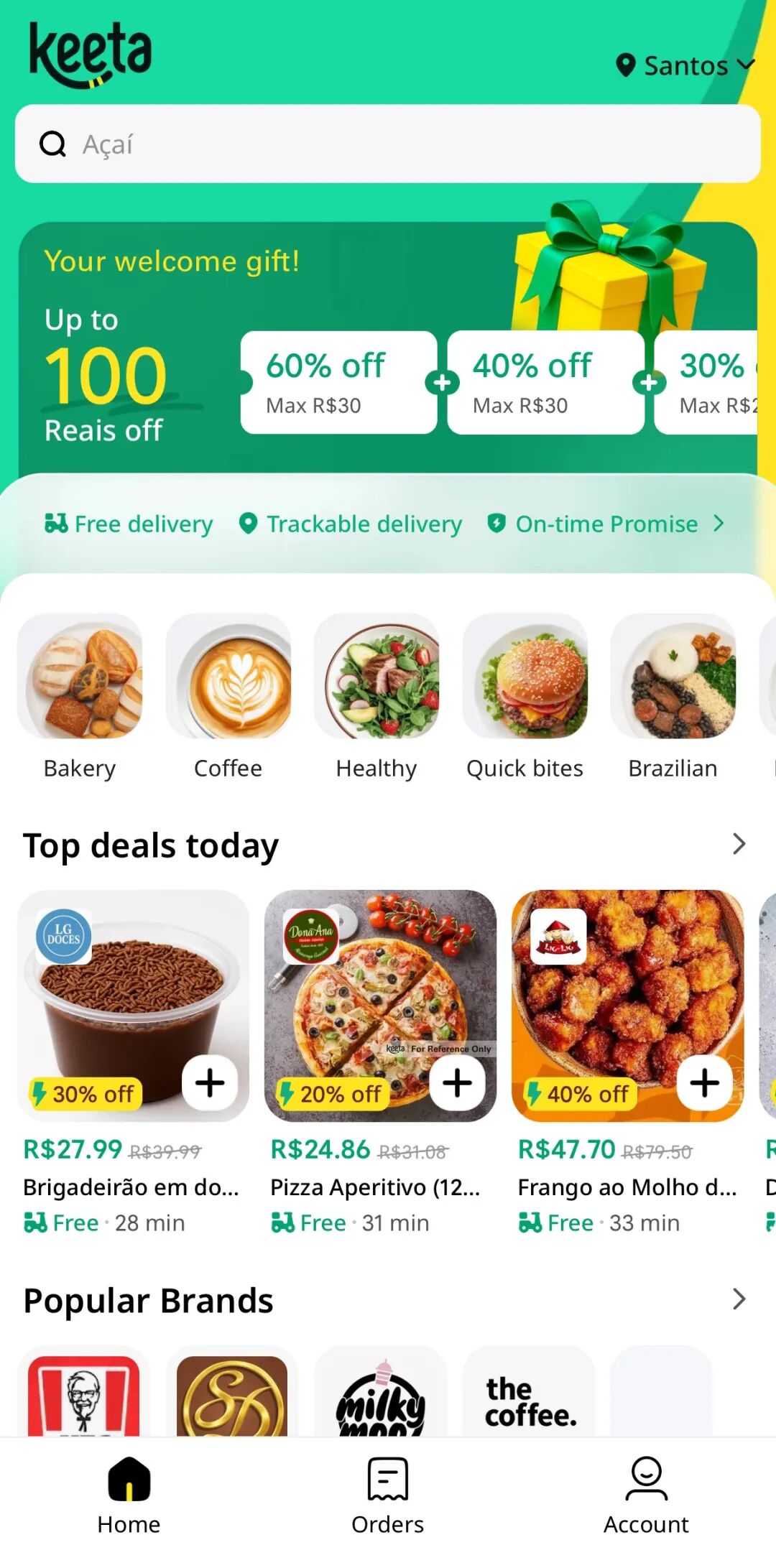
Task: Go to the Account tab
Action: coord(646,1495)
